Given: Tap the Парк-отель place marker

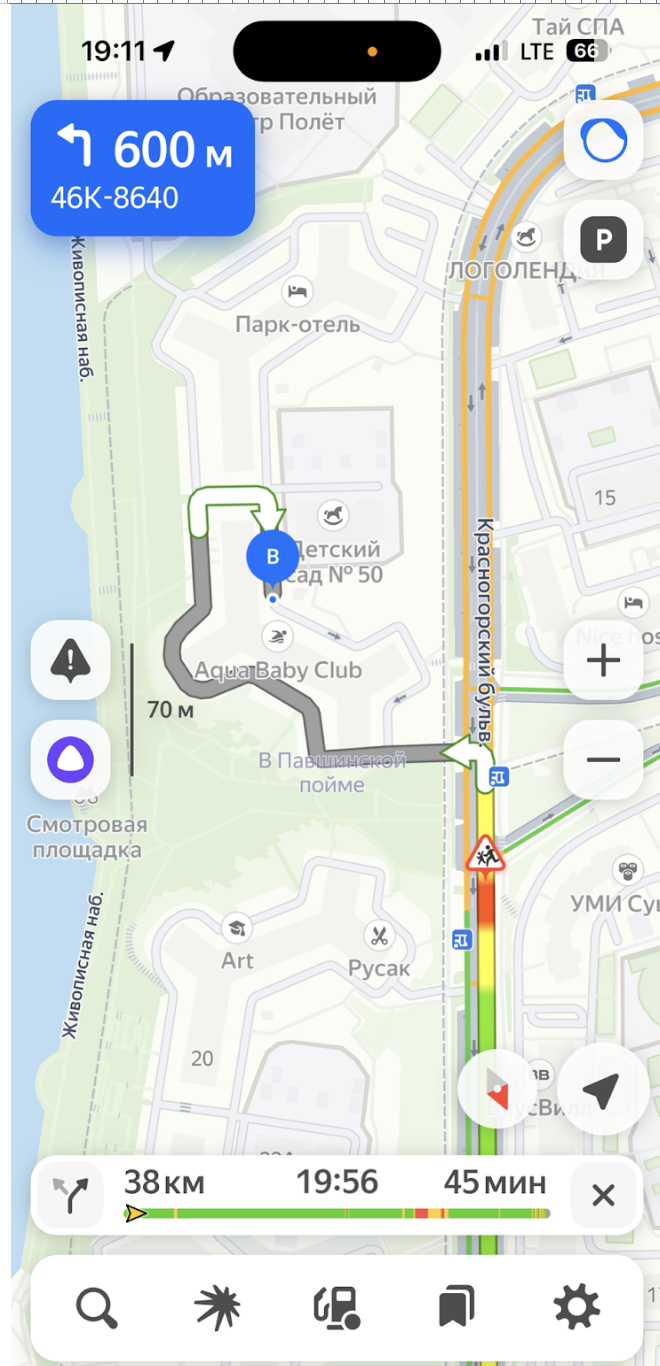Looking at the screenshot, I should coord(297,292).
